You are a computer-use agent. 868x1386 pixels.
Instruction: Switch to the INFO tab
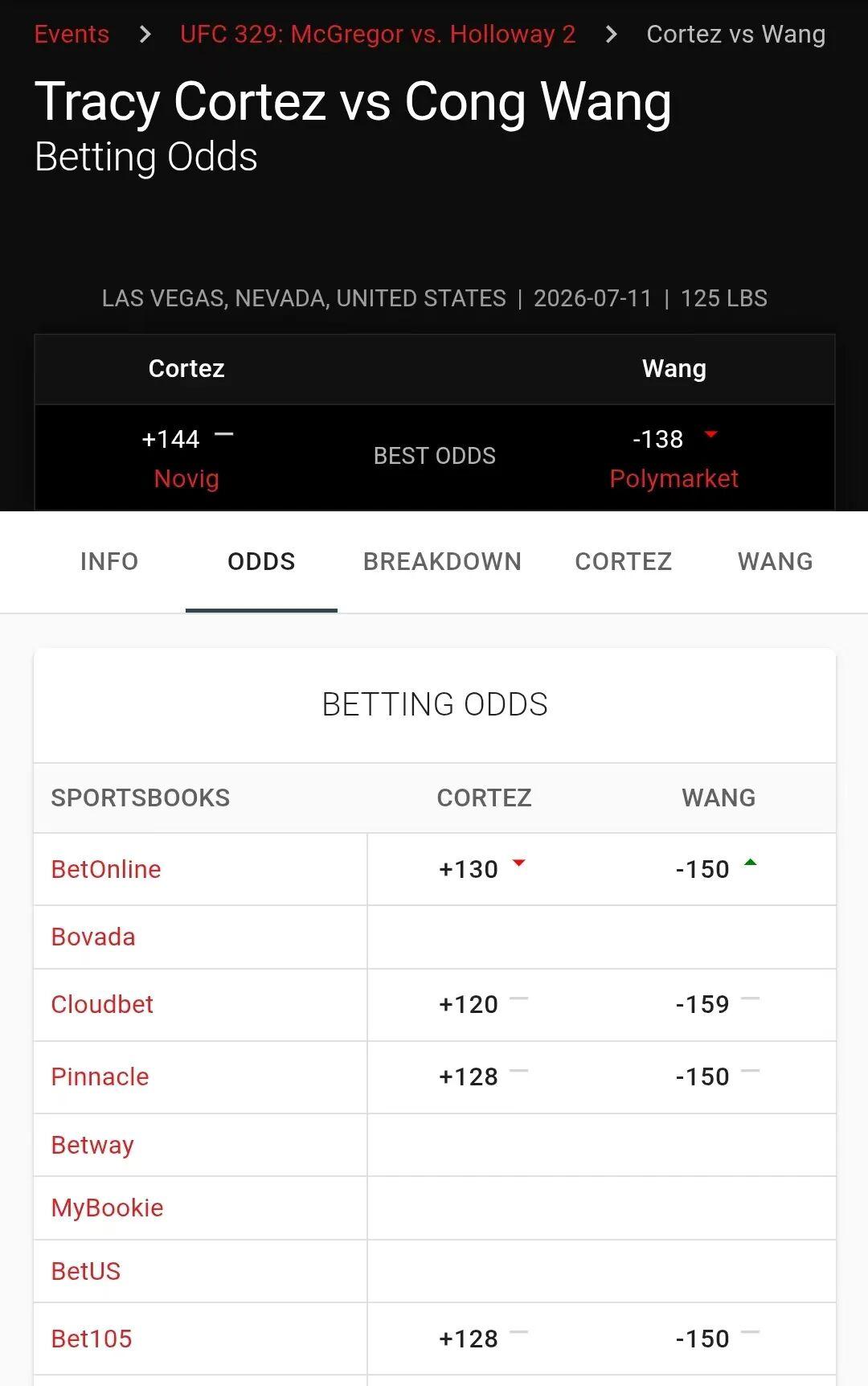[109, 561]
